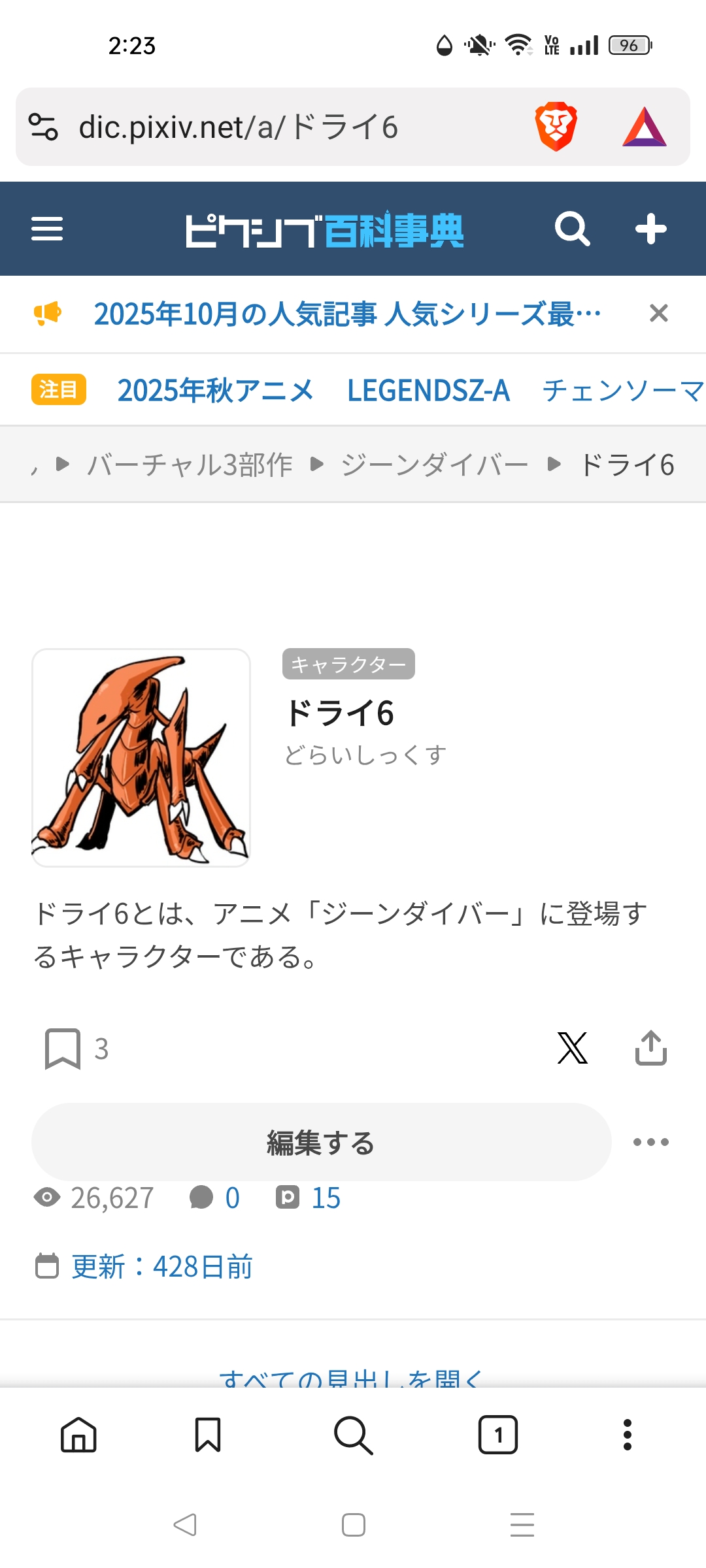Go to the ジーンダイバー breadcrumb

point(435,465)
